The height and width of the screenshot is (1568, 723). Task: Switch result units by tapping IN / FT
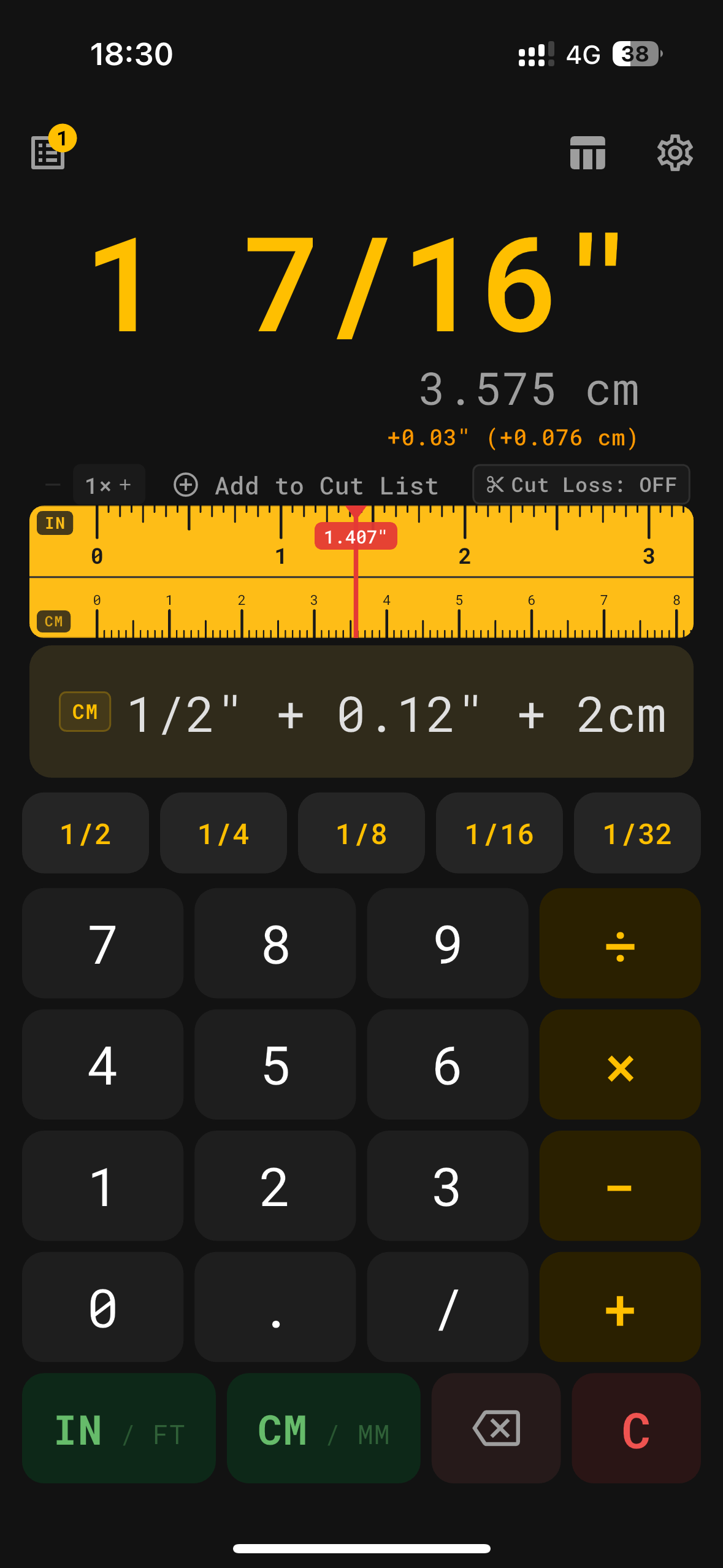pos(118,1429)
